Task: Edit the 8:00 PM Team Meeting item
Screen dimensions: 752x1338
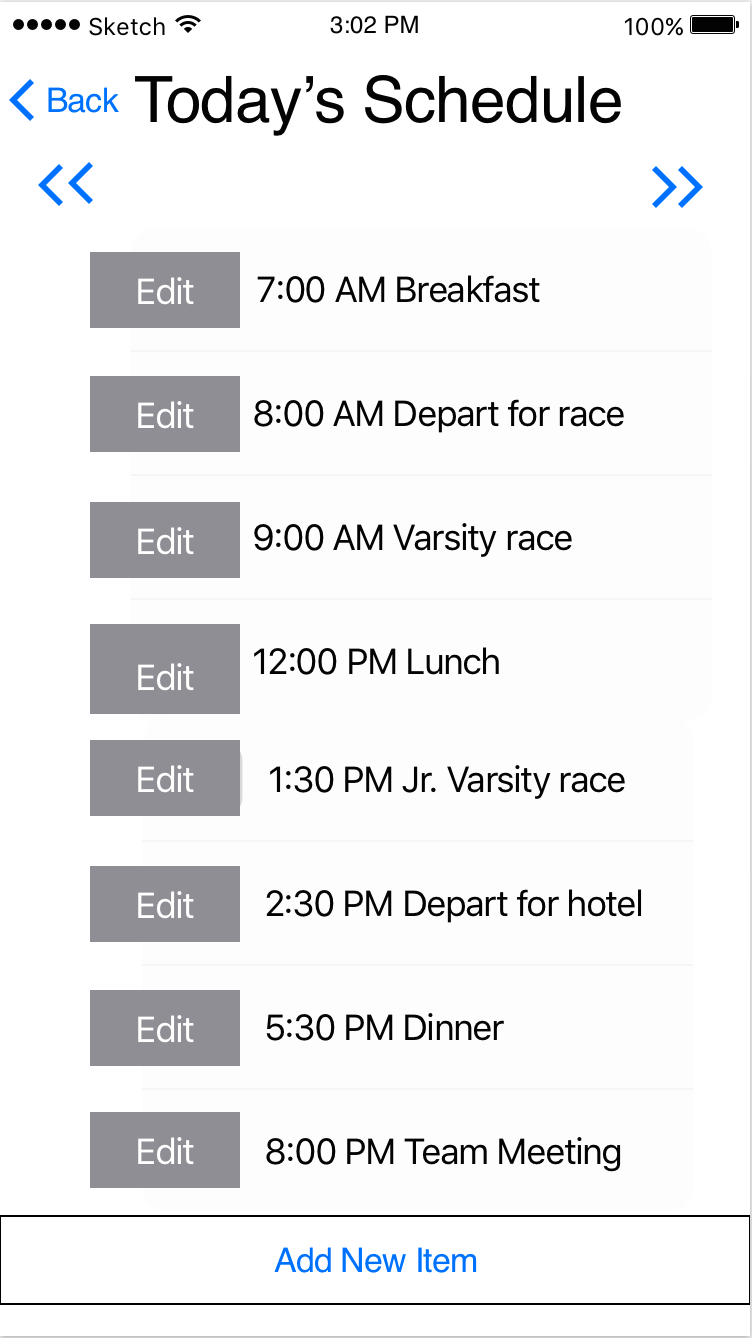Action: click(x=165, y=1150)
